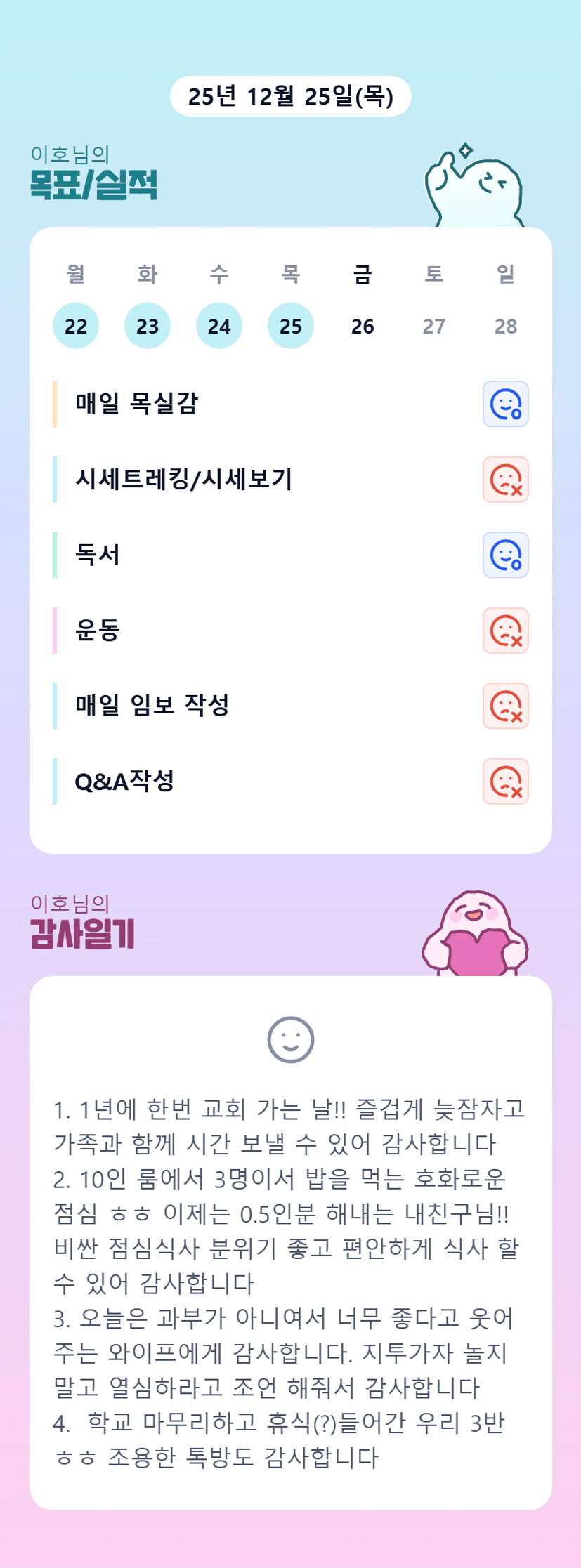The width and height of the screenshot is (581, 1568).
Task: Open the 감사일기 gratitude journal card
Action: (x=291, y=1243)
